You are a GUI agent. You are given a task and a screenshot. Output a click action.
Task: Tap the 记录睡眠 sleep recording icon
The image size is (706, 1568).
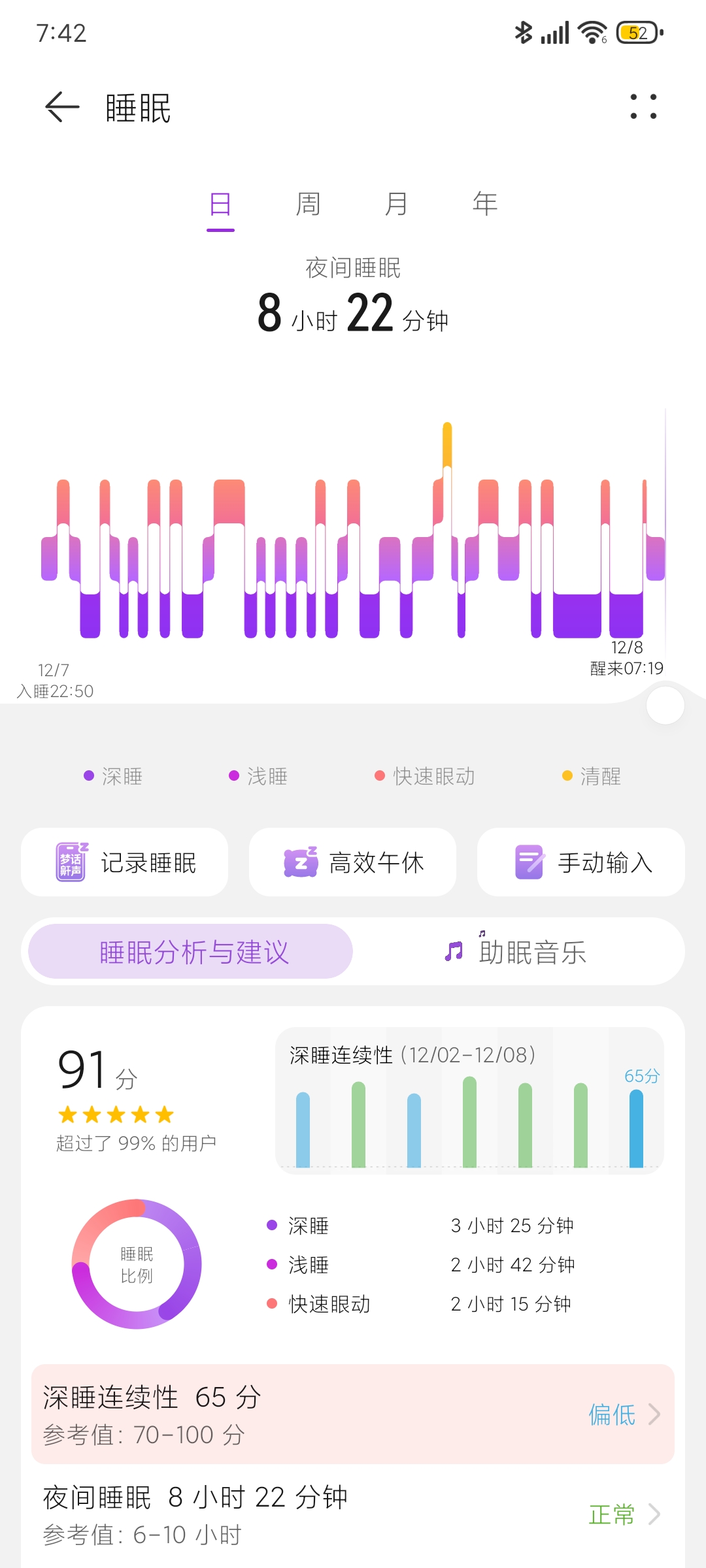click(x=70, y=861)
